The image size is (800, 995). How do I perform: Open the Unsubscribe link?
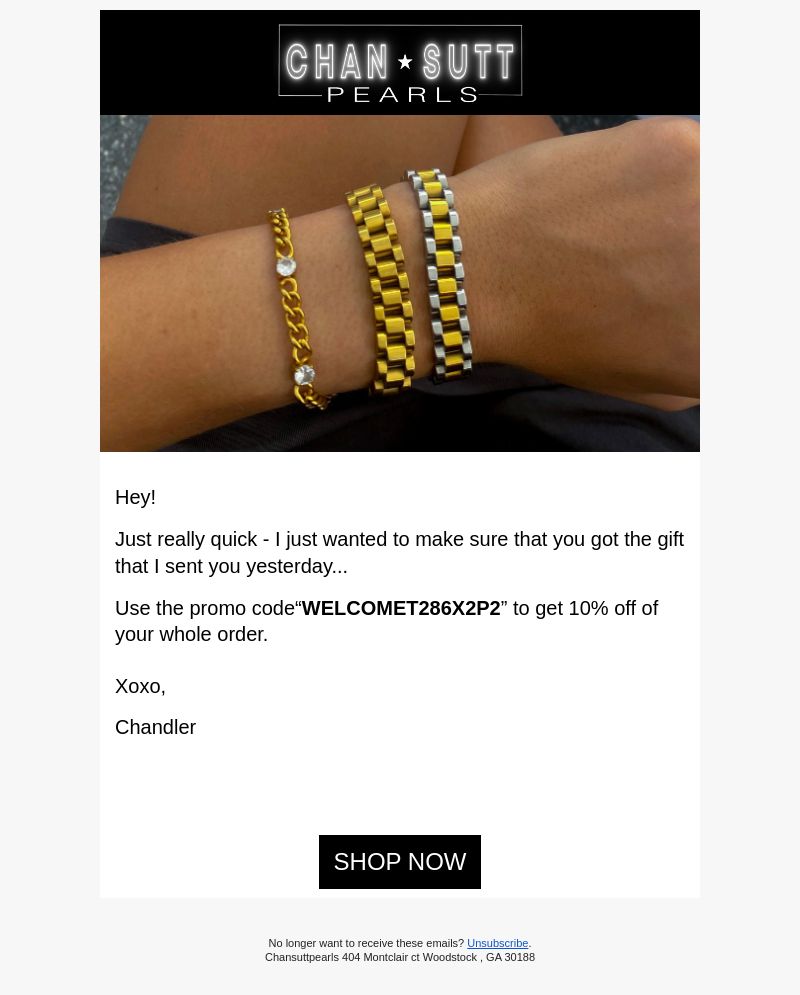pyautogui.click(x=497, y=943)
